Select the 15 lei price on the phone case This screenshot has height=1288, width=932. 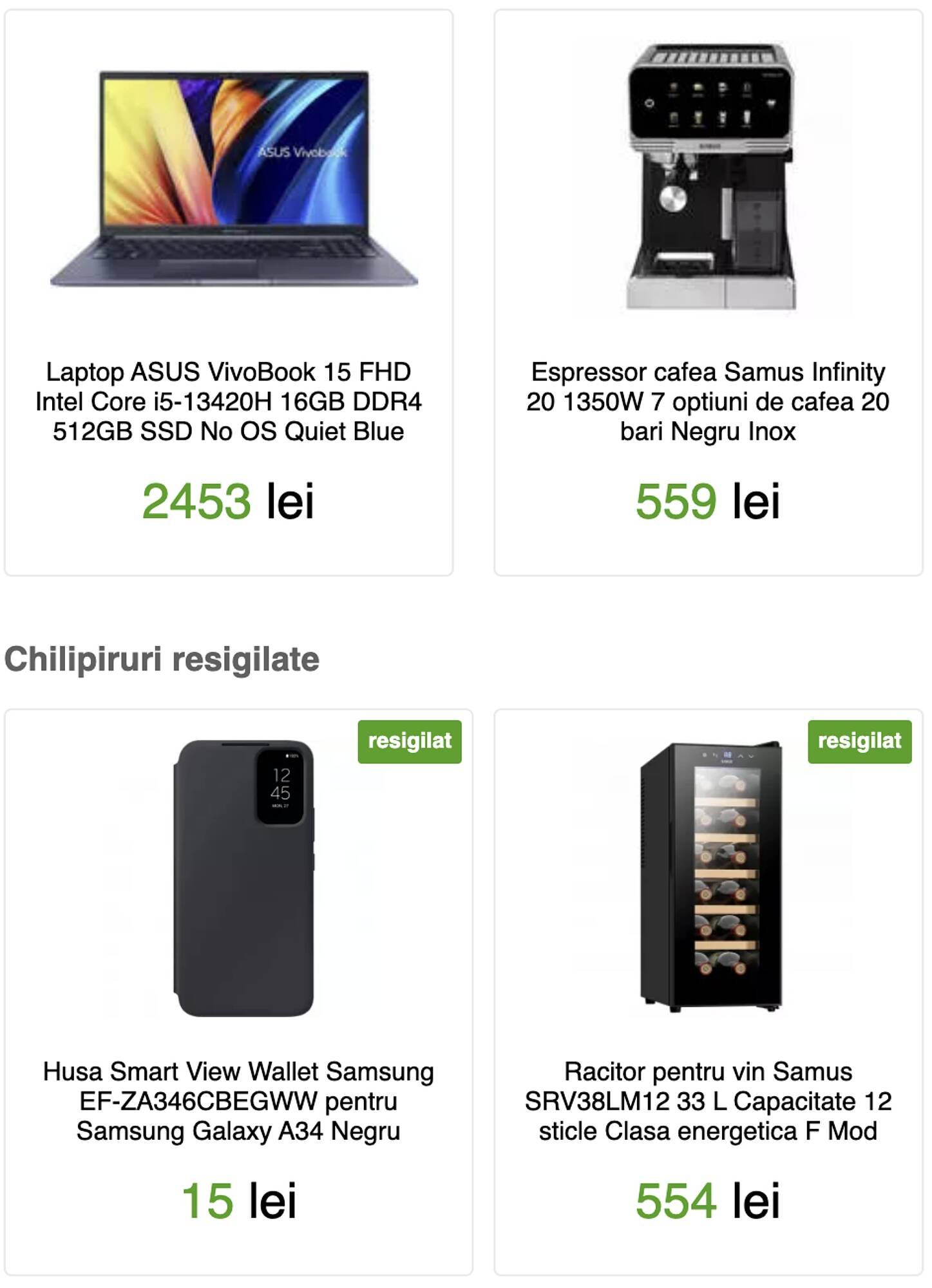click(238, 1200)
